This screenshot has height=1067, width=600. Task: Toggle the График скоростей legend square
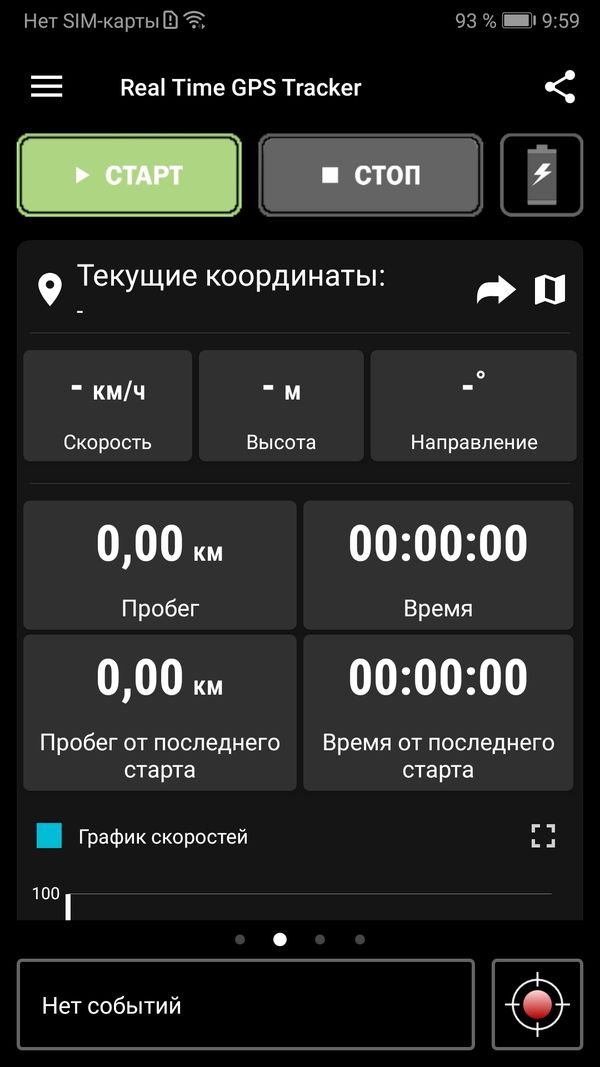tap(49, 836)
